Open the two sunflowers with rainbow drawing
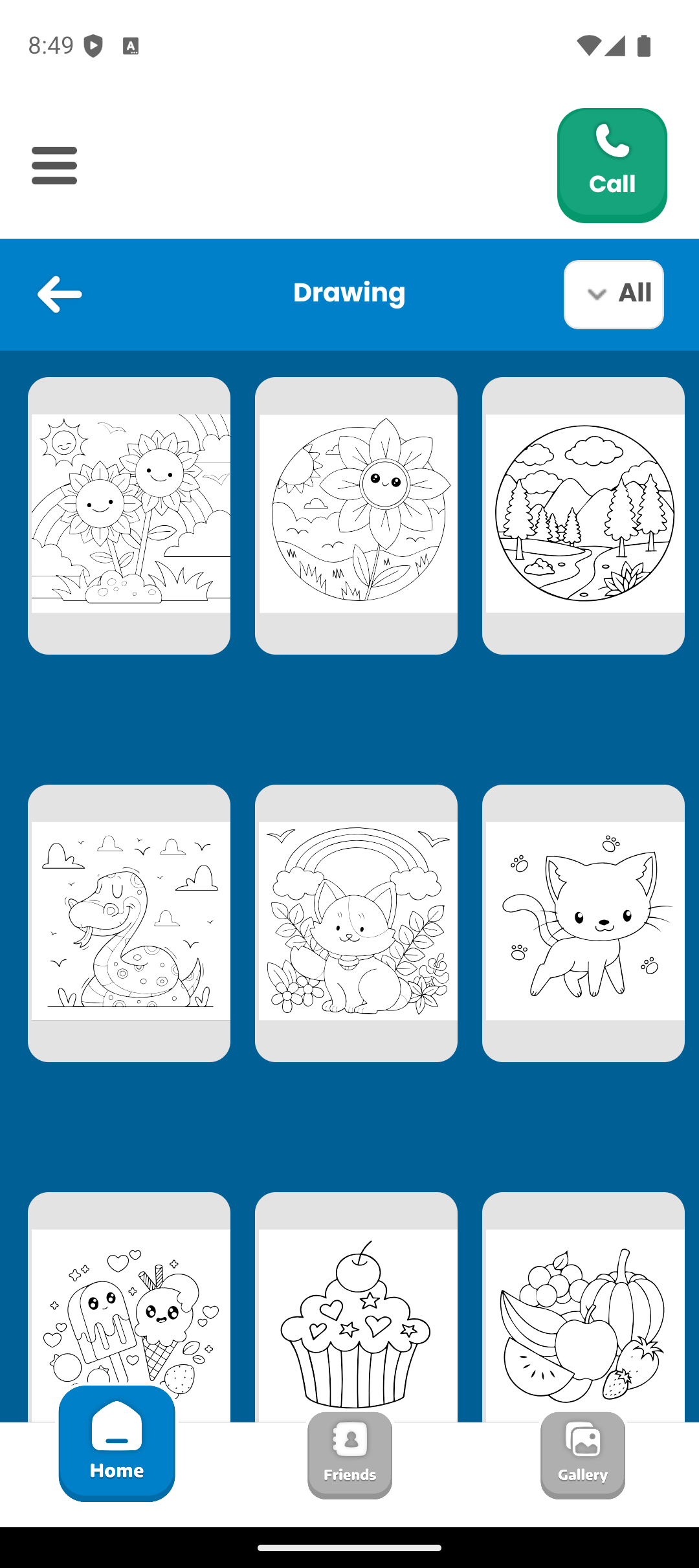Screen dimensions: 699x1568 tap(129, 515)
